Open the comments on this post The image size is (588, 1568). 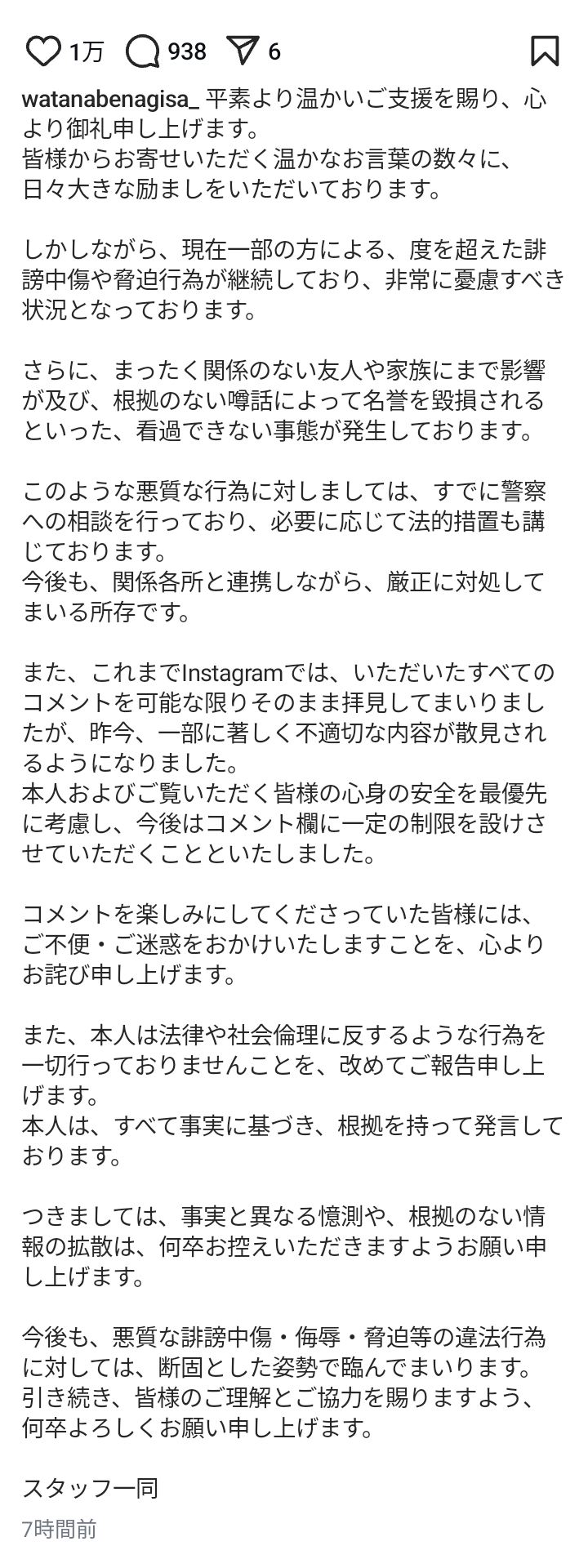tap(143, 51)
